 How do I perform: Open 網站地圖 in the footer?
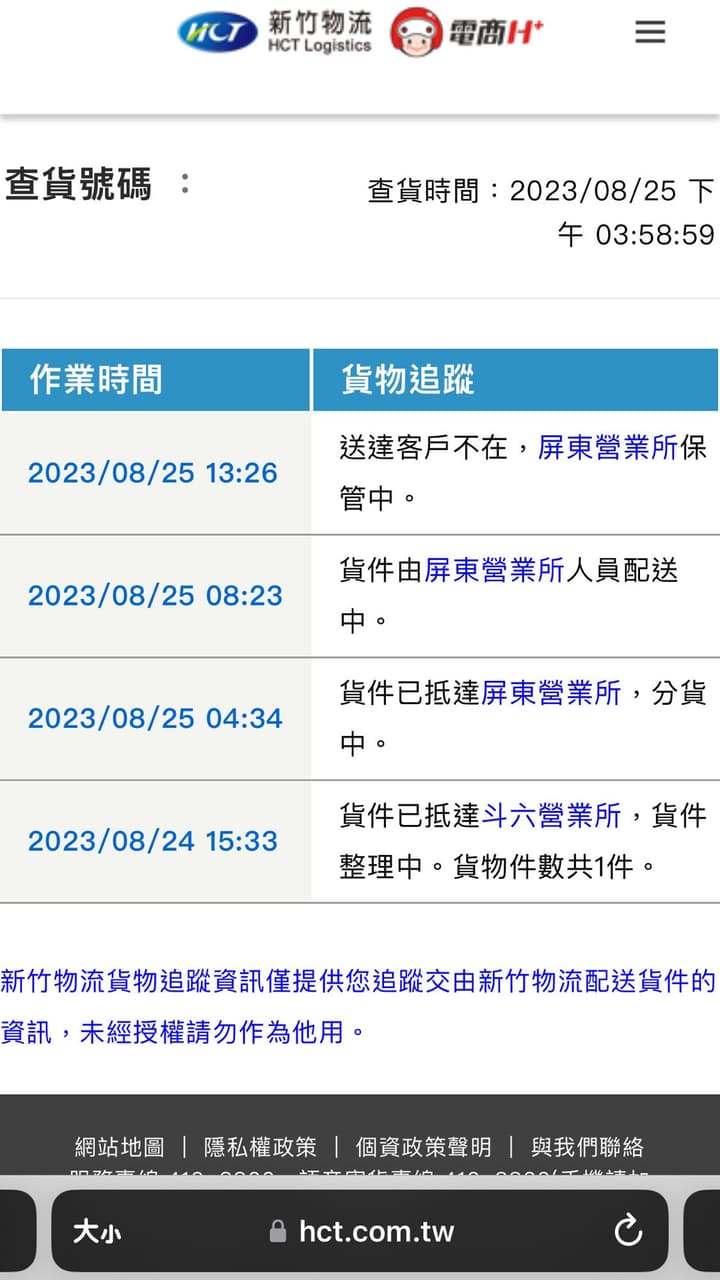click(119, 1146)
